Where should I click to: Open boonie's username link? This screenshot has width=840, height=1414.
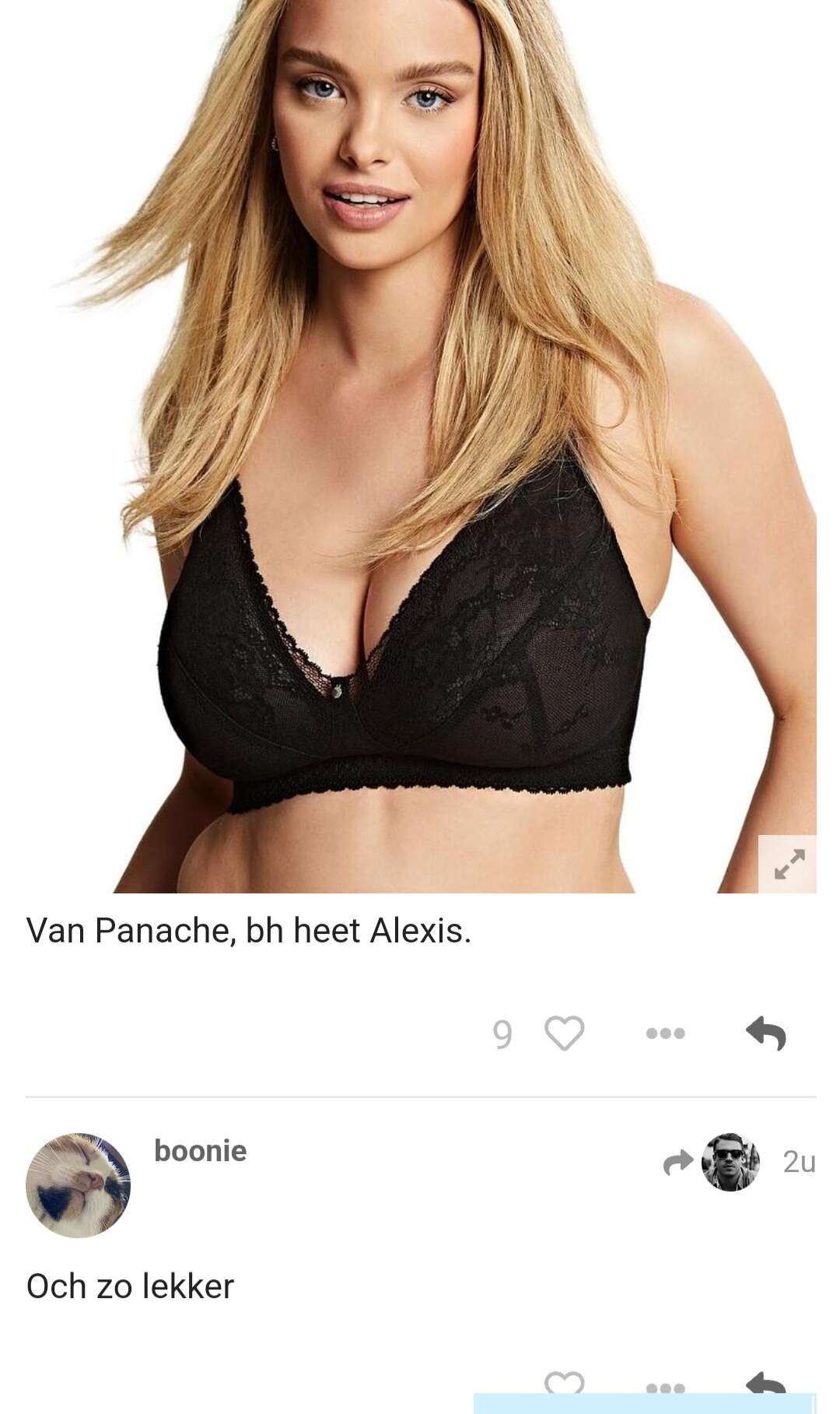point(200,1151)
